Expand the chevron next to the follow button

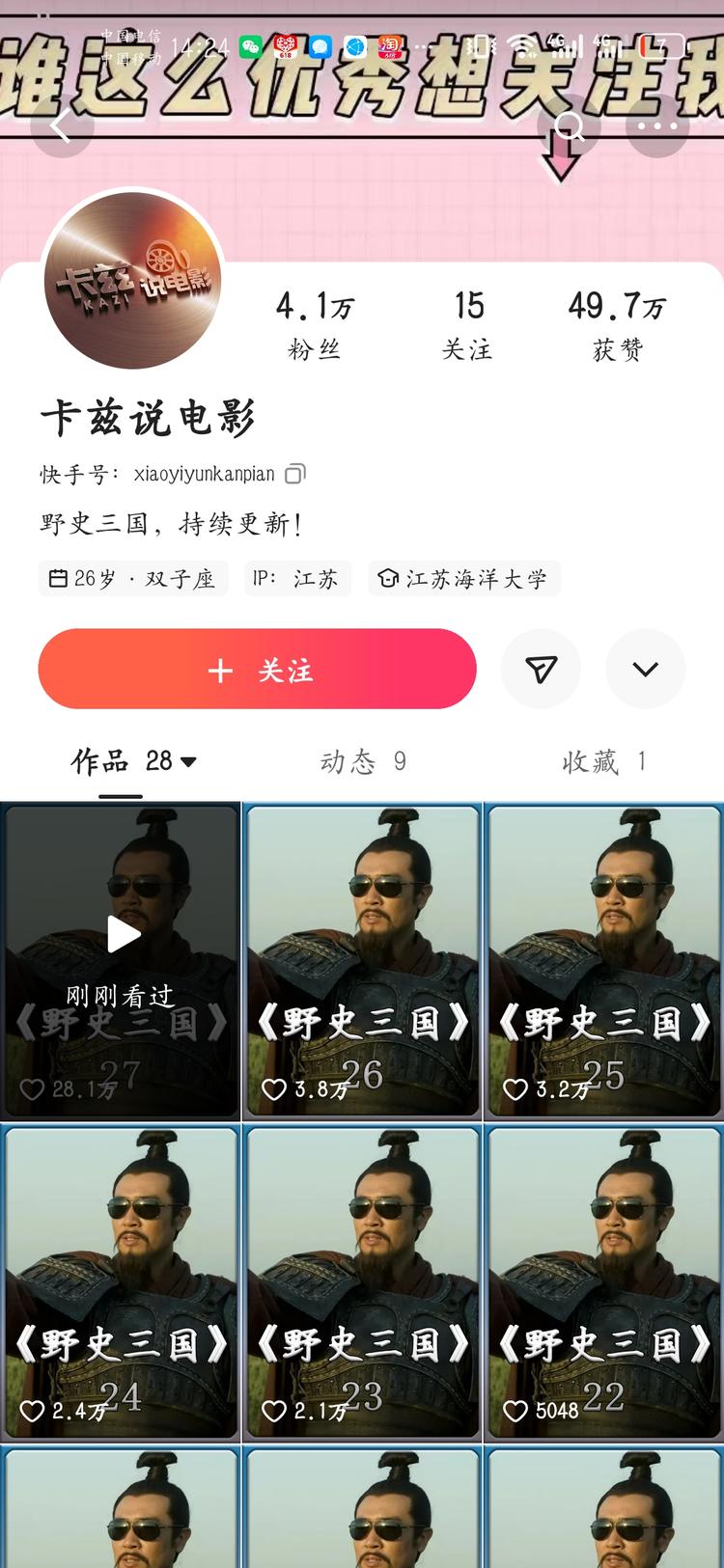tap(645, 669)
